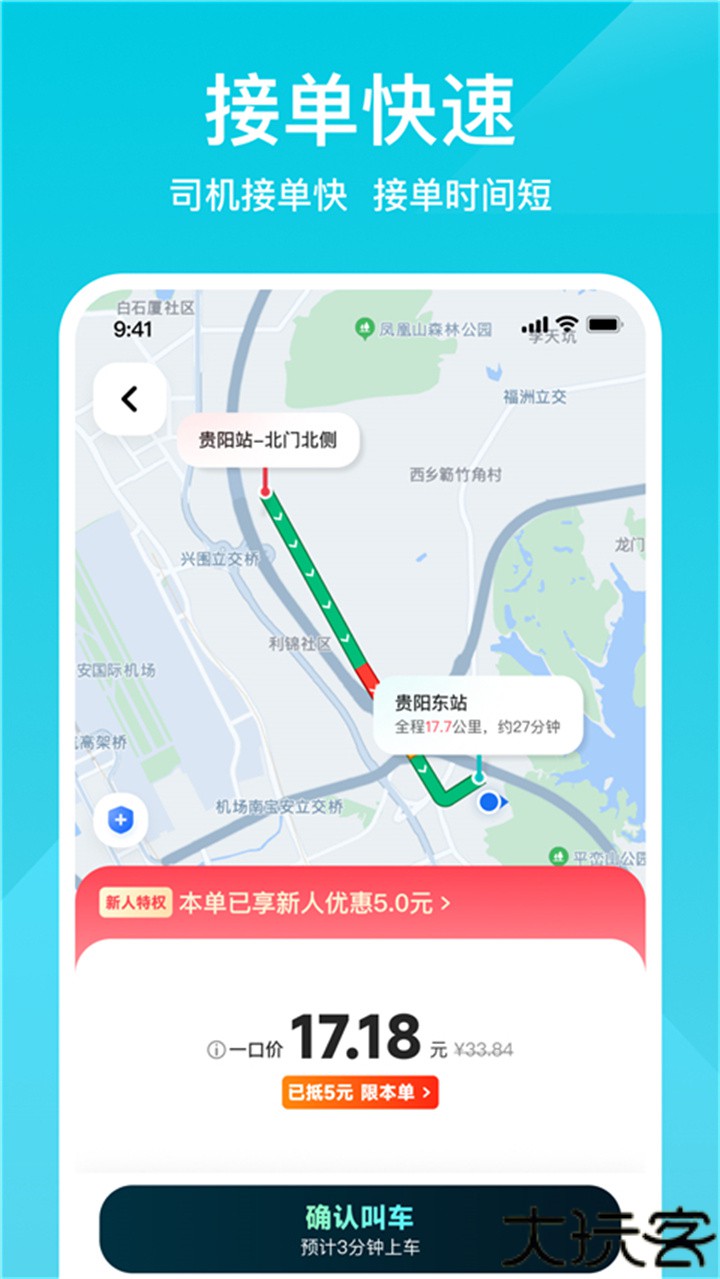Screen dimensions: 720x1279
Task: Select the 贵阳站-北门北侧 pickup label
Action: point(268,438)
